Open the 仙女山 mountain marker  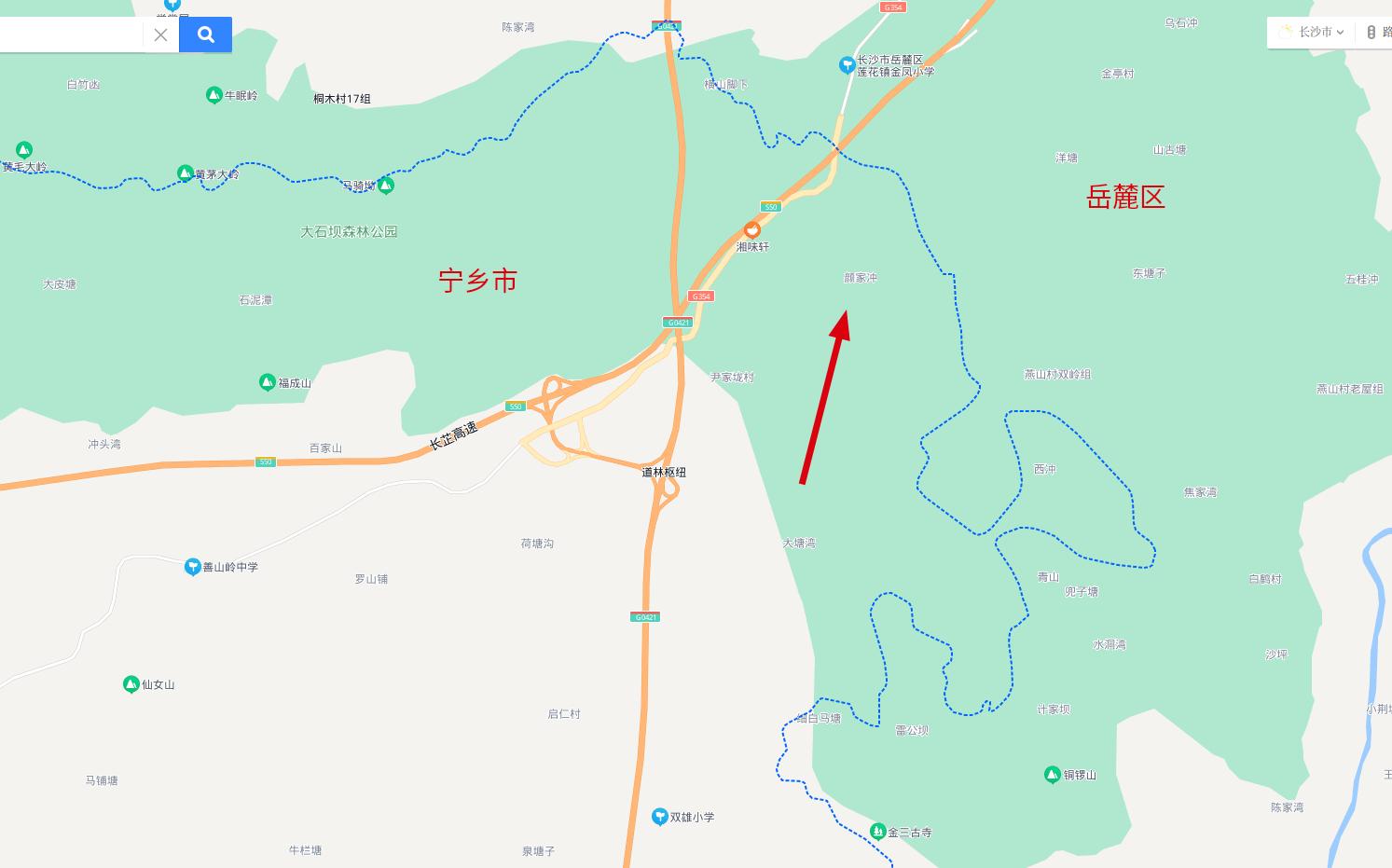pyautogui.click(x=131, y=684)
